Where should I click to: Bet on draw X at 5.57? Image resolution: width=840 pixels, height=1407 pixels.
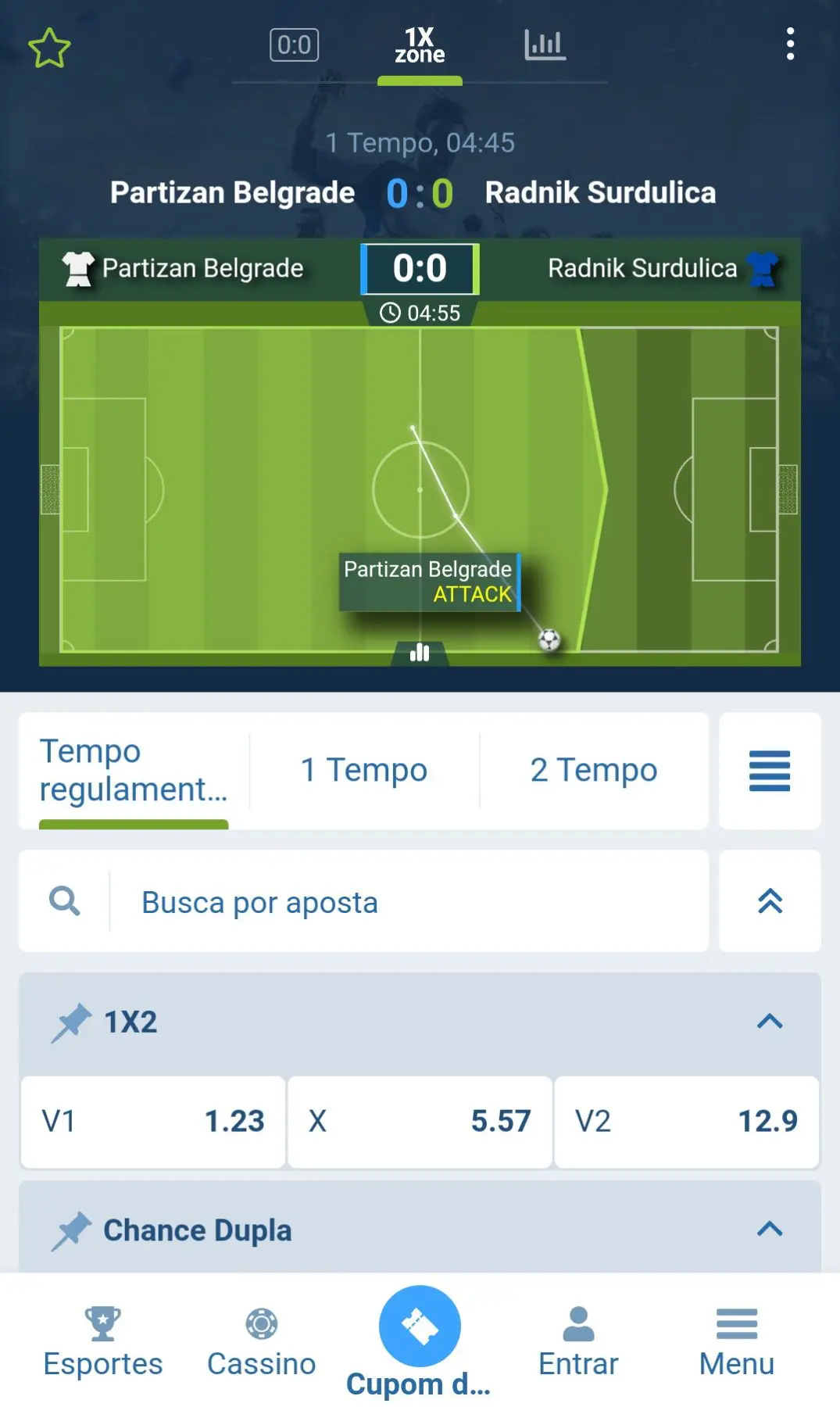point(420,1121)
